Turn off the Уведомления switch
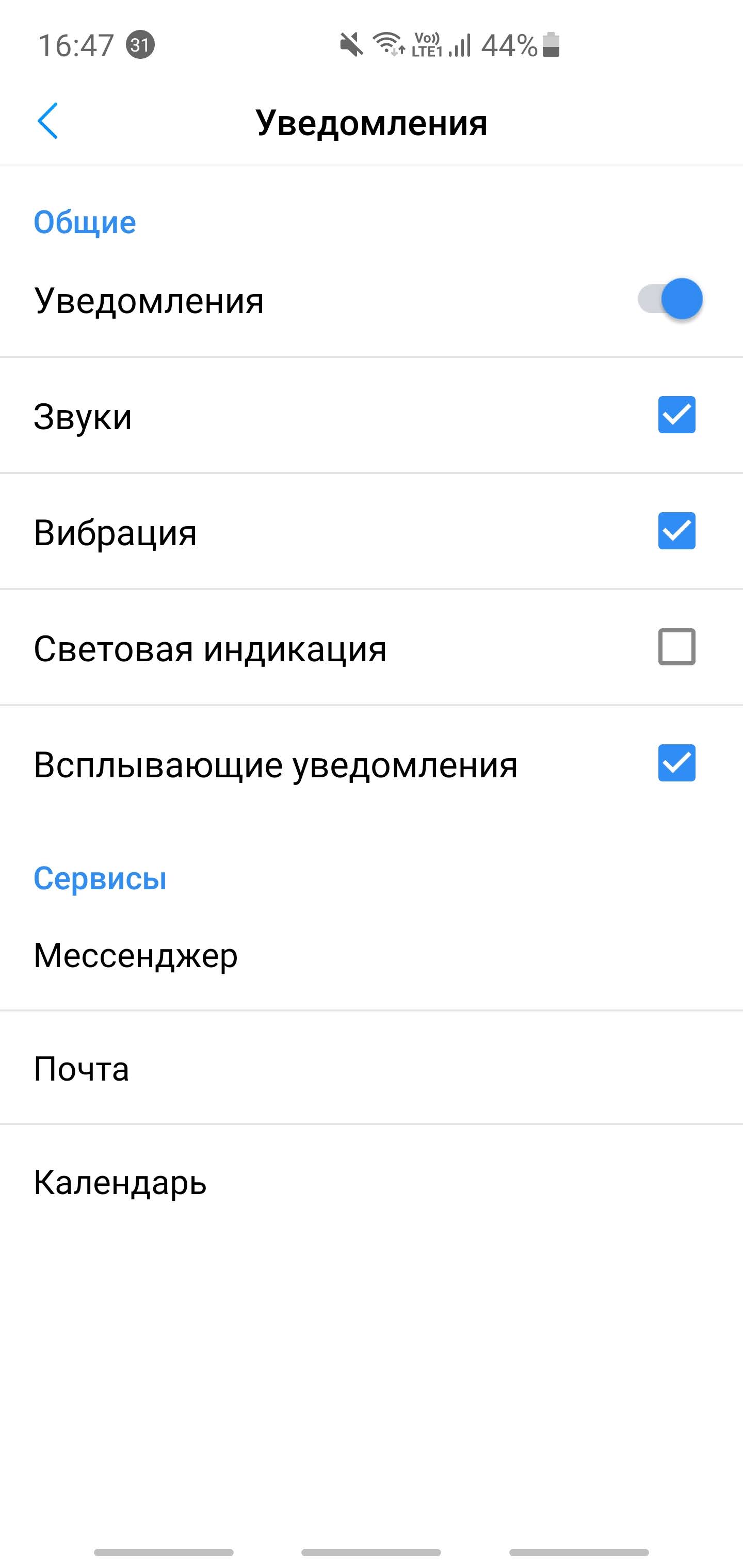This screenshot has width=743, height=1568. (x=670, y=299)
